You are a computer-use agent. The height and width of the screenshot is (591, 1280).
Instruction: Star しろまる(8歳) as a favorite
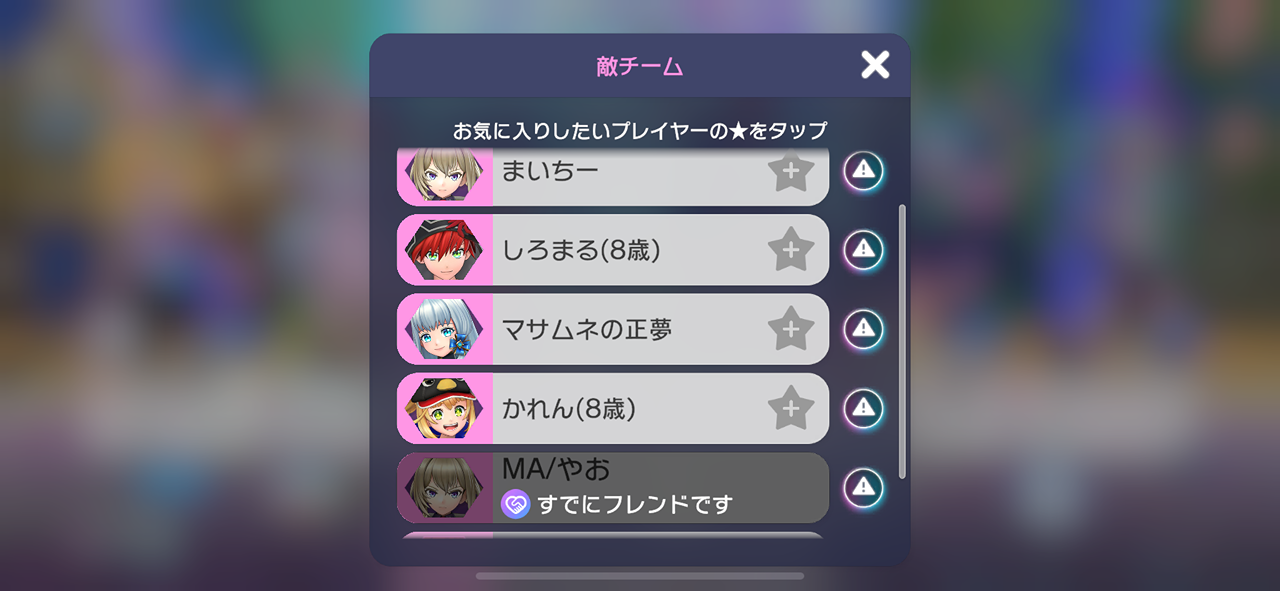[x=791, y=250]
